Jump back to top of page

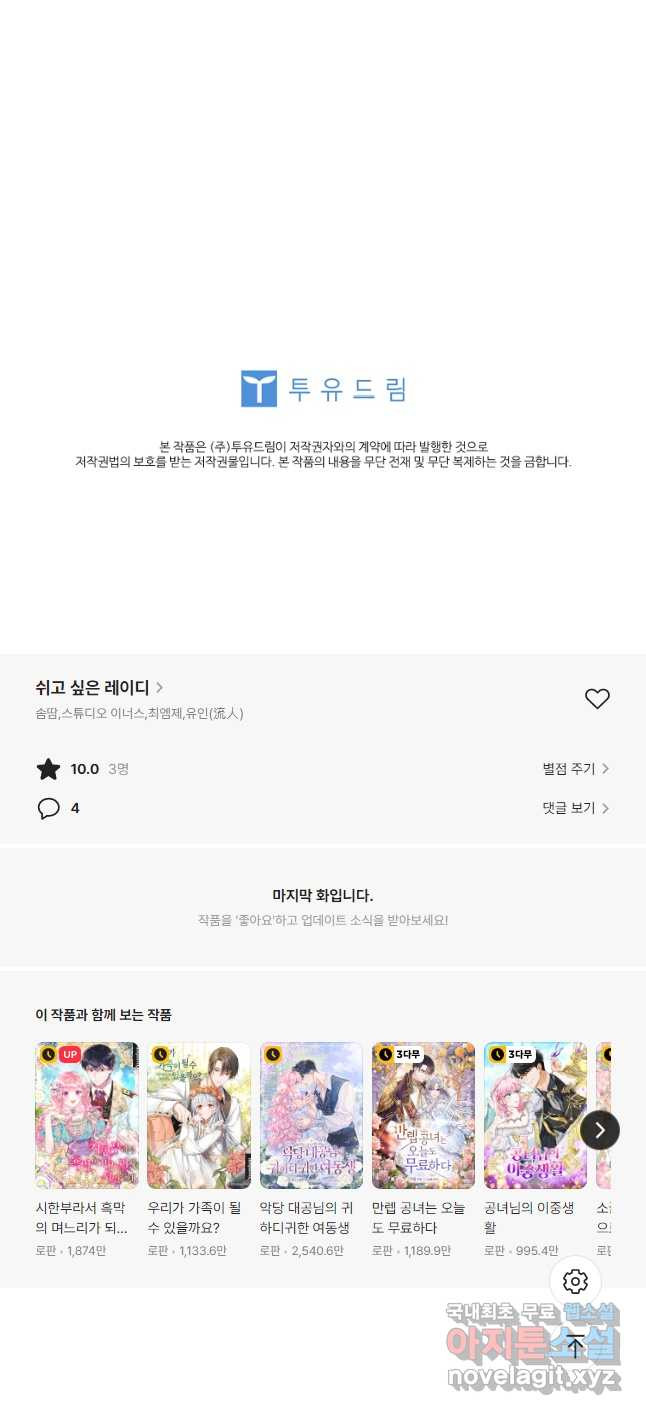point(575,1346)
